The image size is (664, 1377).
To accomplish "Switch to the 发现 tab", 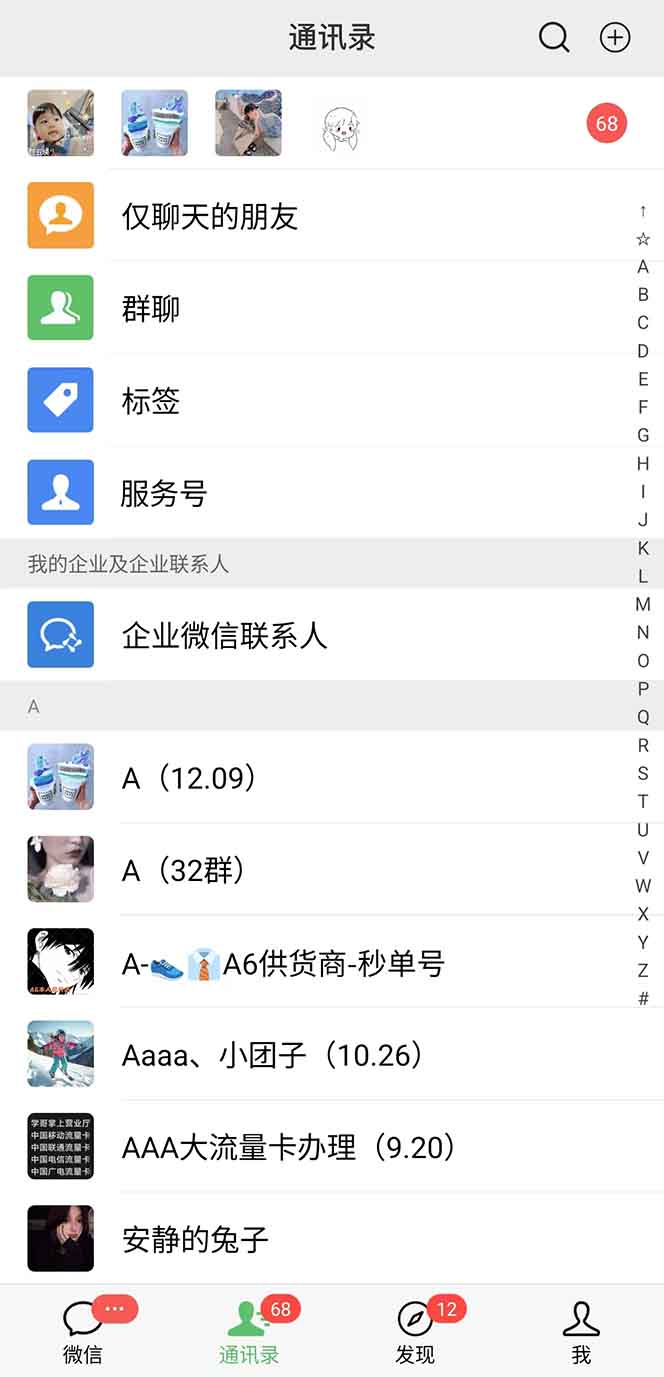I will click(x=415, y=1332).
